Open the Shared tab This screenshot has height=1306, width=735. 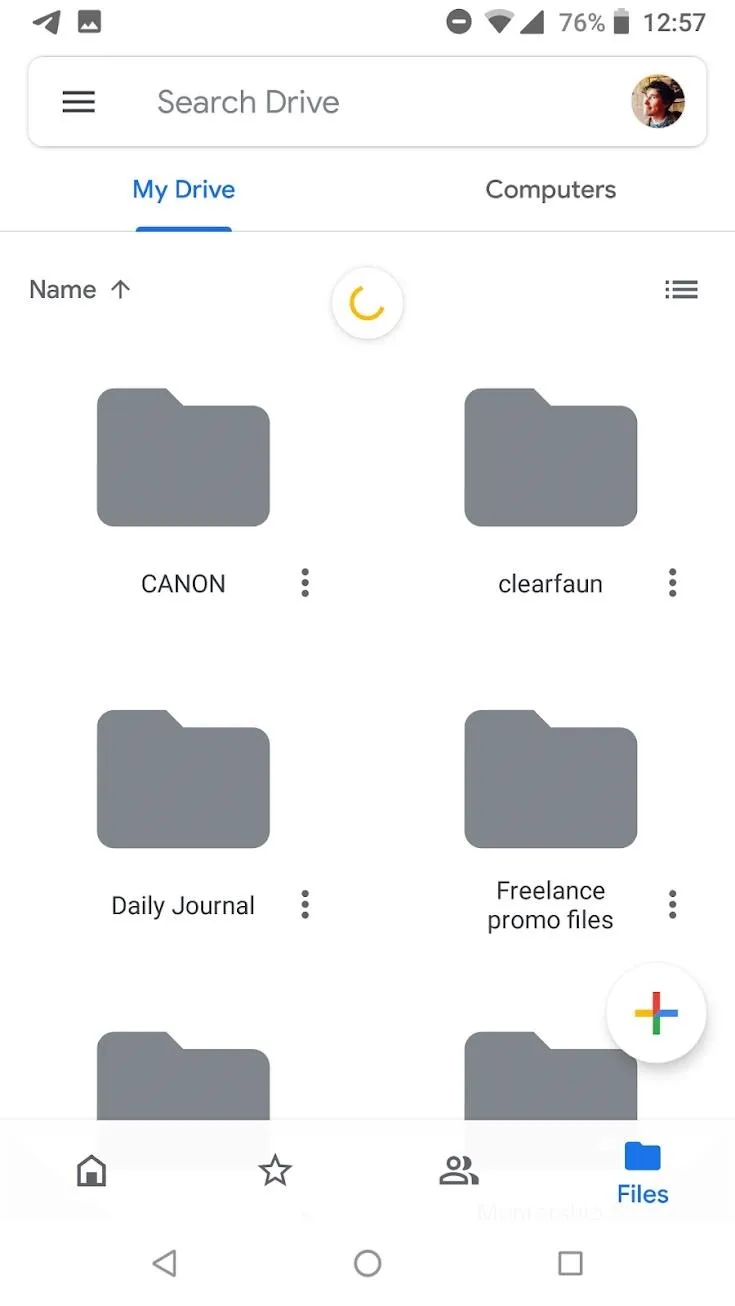point(459,1170)
